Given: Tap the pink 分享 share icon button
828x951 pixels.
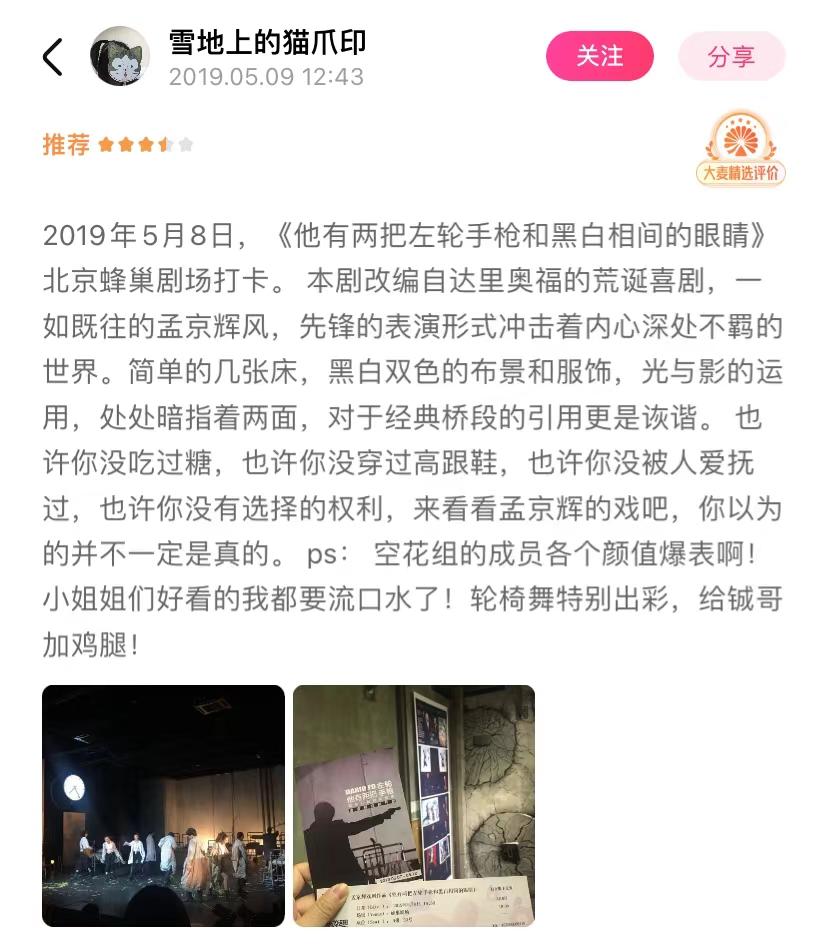Looking at the screenshot, I should click(x=732, y=57).
